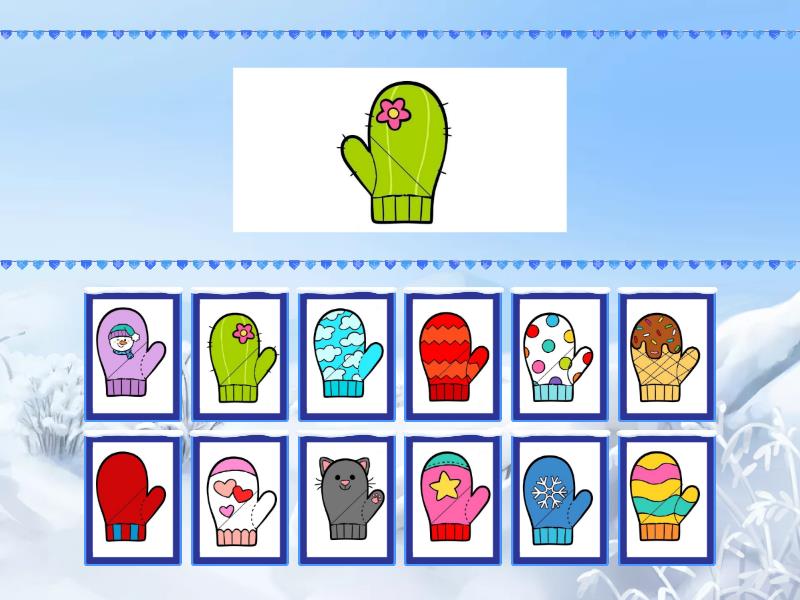Choose the pink mitten with yellow star
Viewport: 800px width, 600px height.
tap(453, 498)
